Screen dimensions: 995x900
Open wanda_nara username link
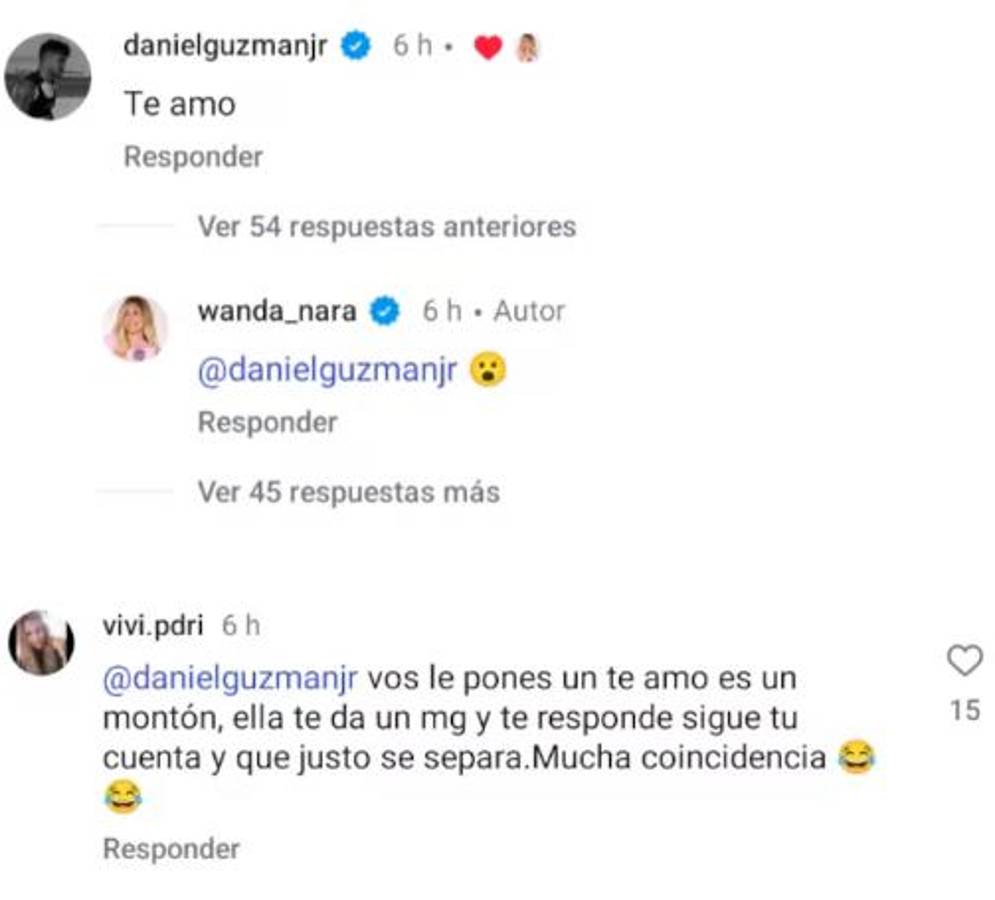277,311
